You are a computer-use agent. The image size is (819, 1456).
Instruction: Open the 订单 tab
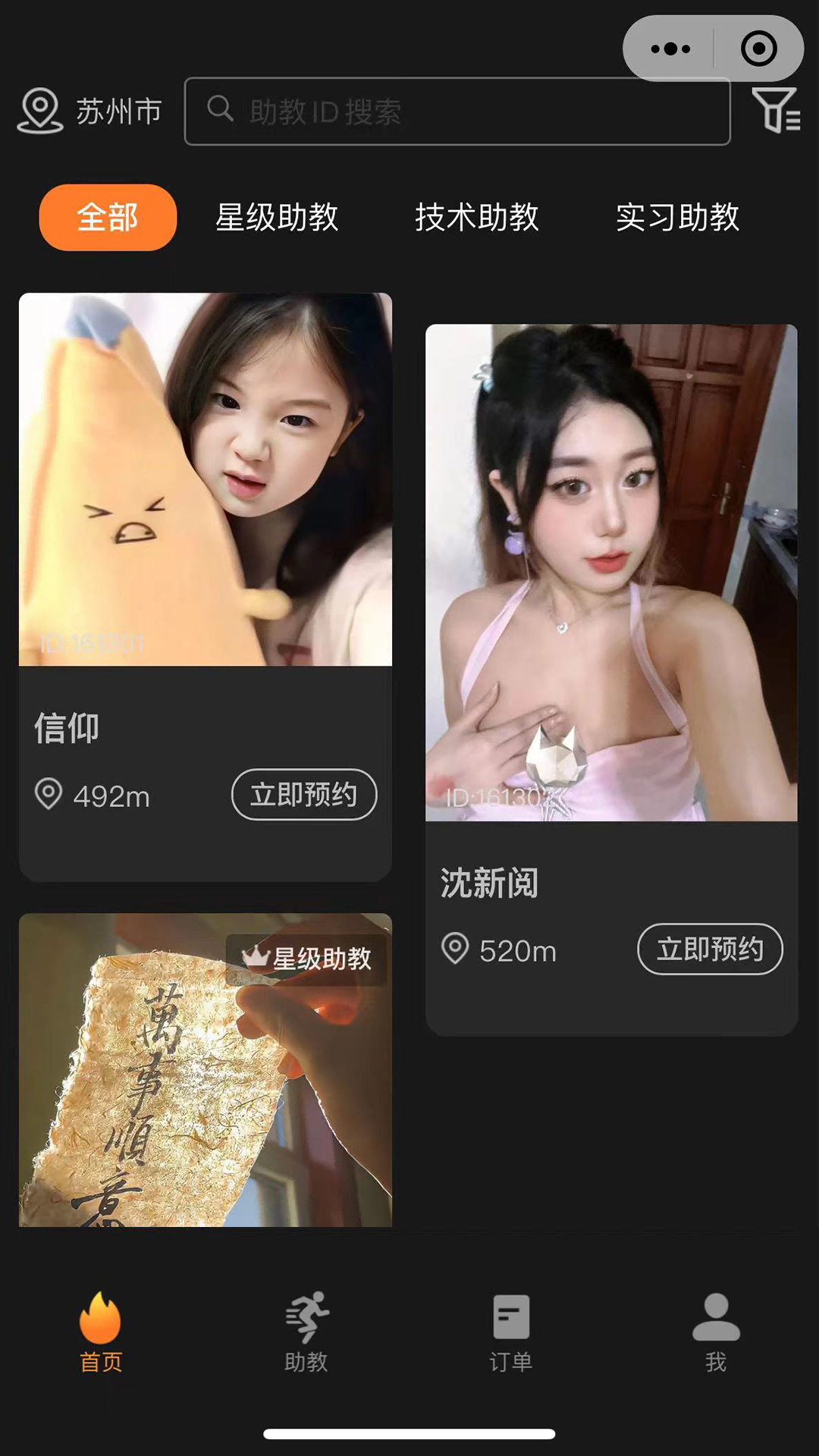511,1333
